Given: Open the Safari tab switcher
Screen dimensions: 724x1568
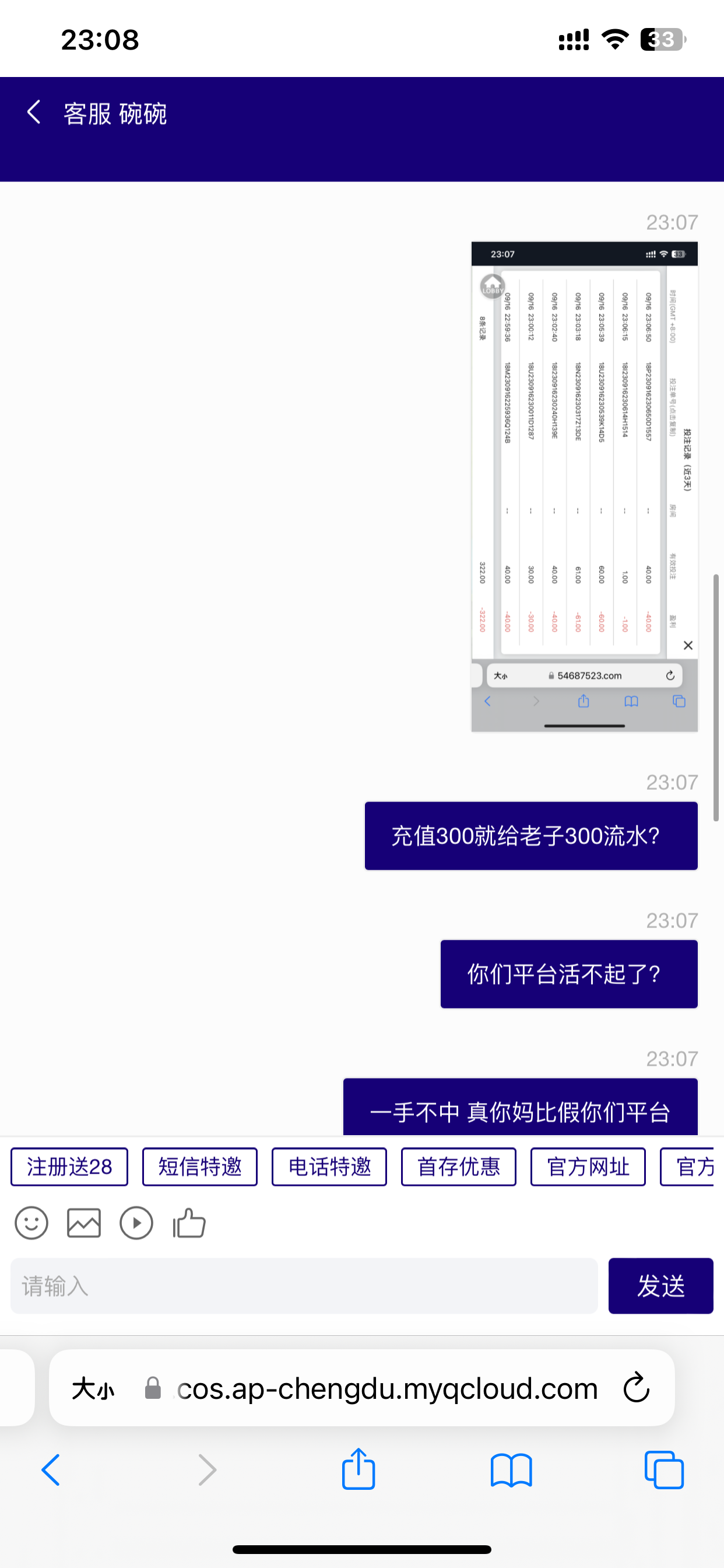Looking at the screenshot, I should point(663,1469).
